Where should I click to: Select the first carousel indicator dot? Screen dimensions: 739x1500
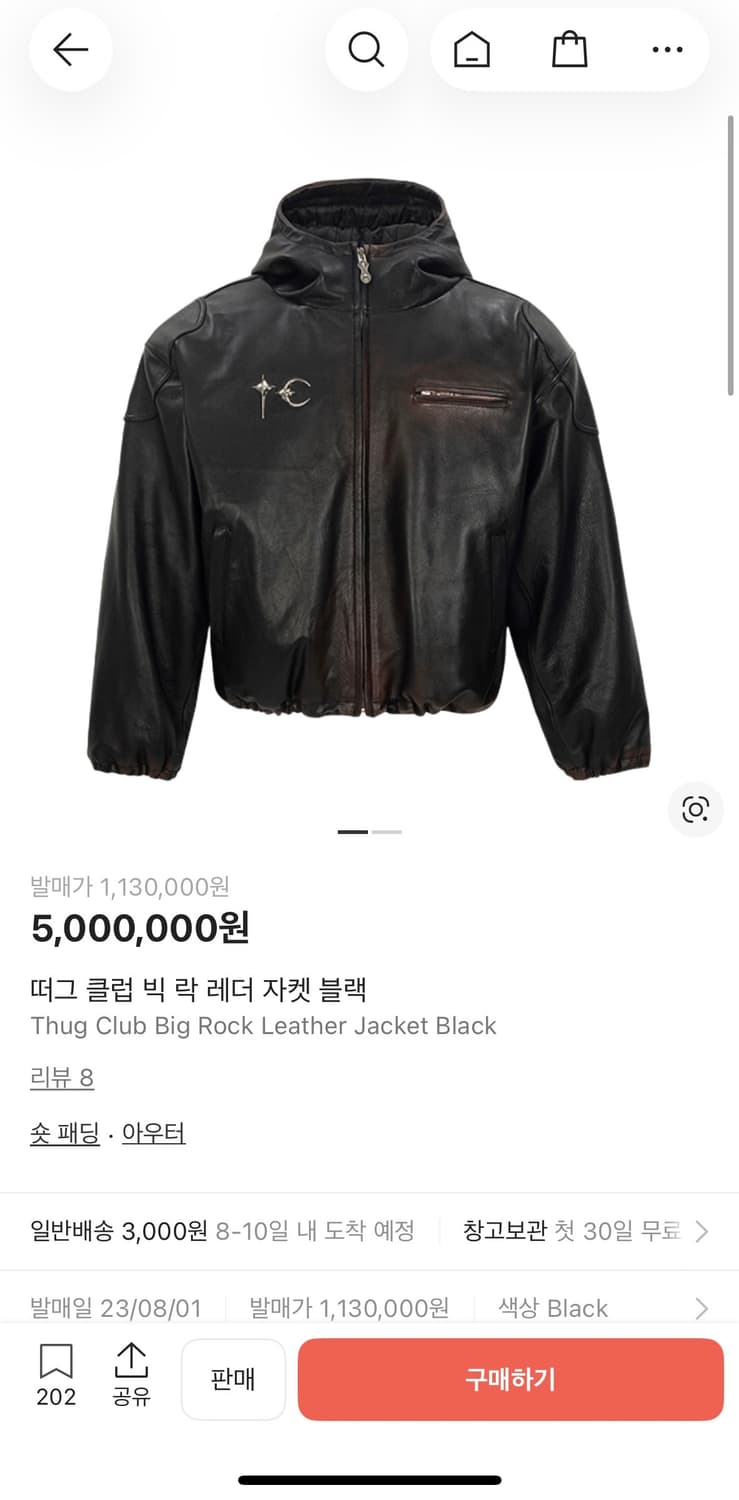coord(351,831)
